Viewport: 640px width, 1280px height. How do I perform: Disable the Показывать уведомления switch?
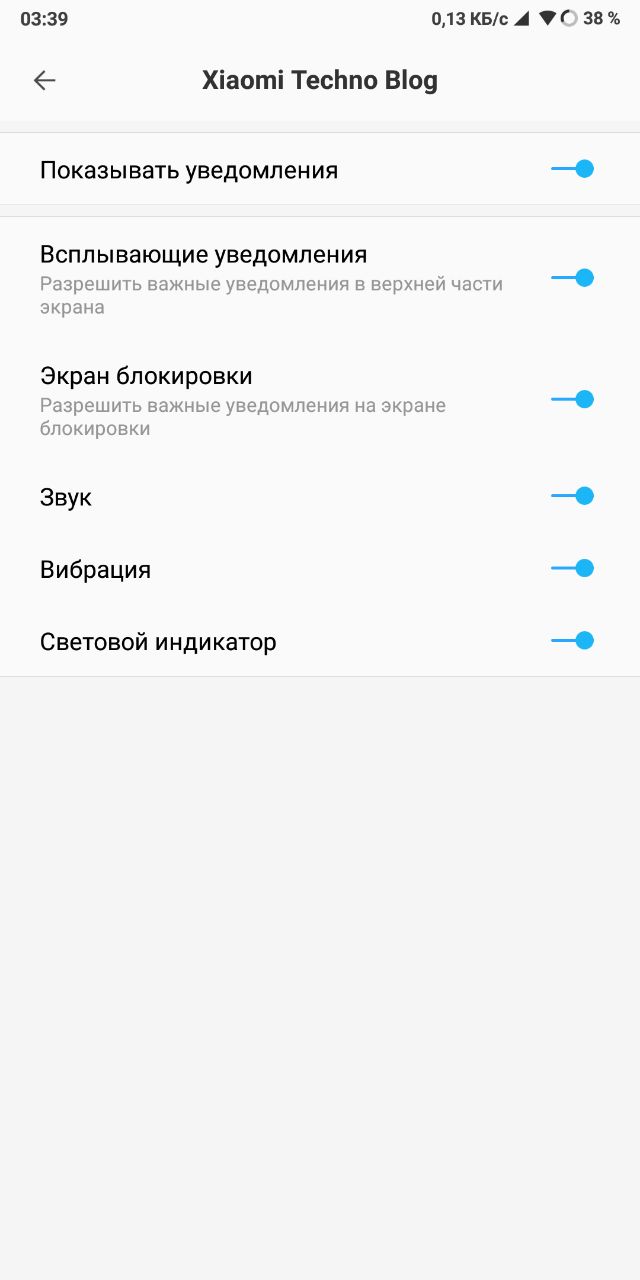573,169
